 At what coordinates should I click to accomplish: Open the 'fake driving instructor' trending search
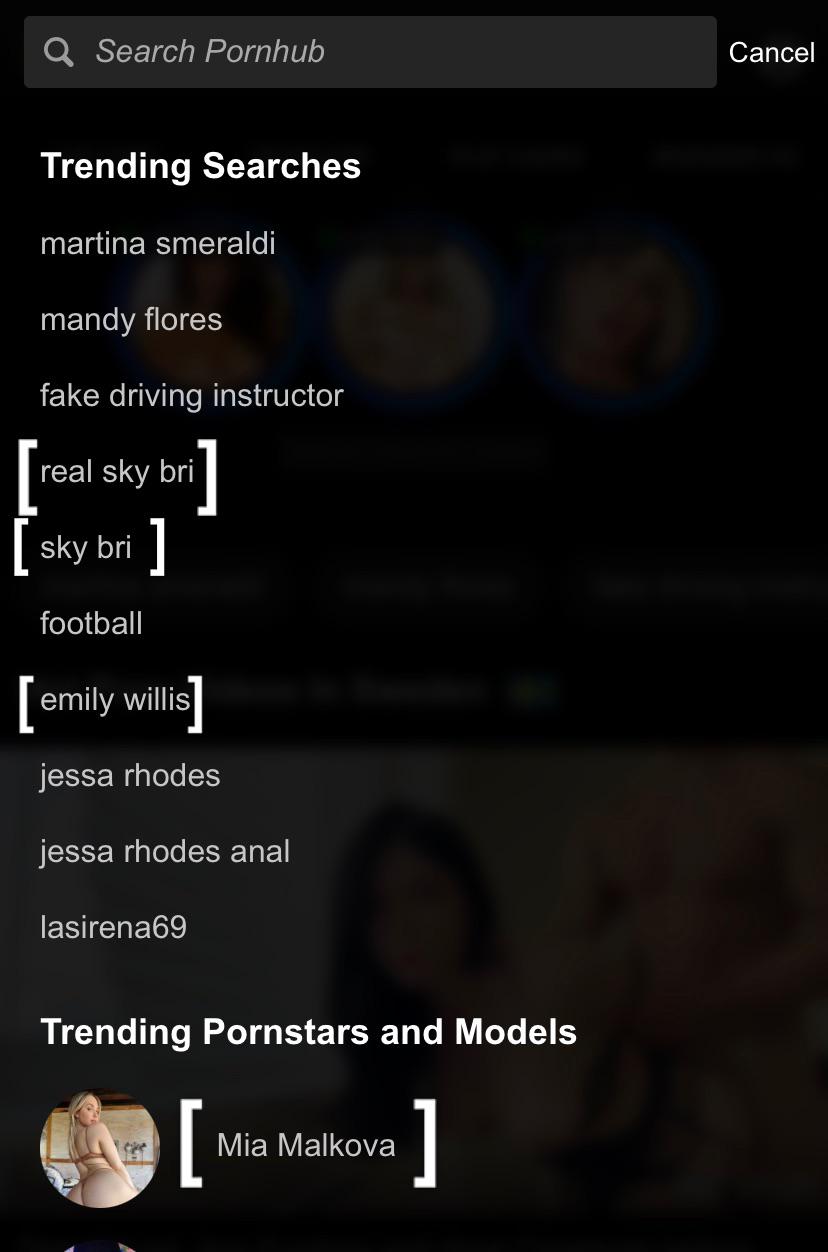[x=192, y=395]
